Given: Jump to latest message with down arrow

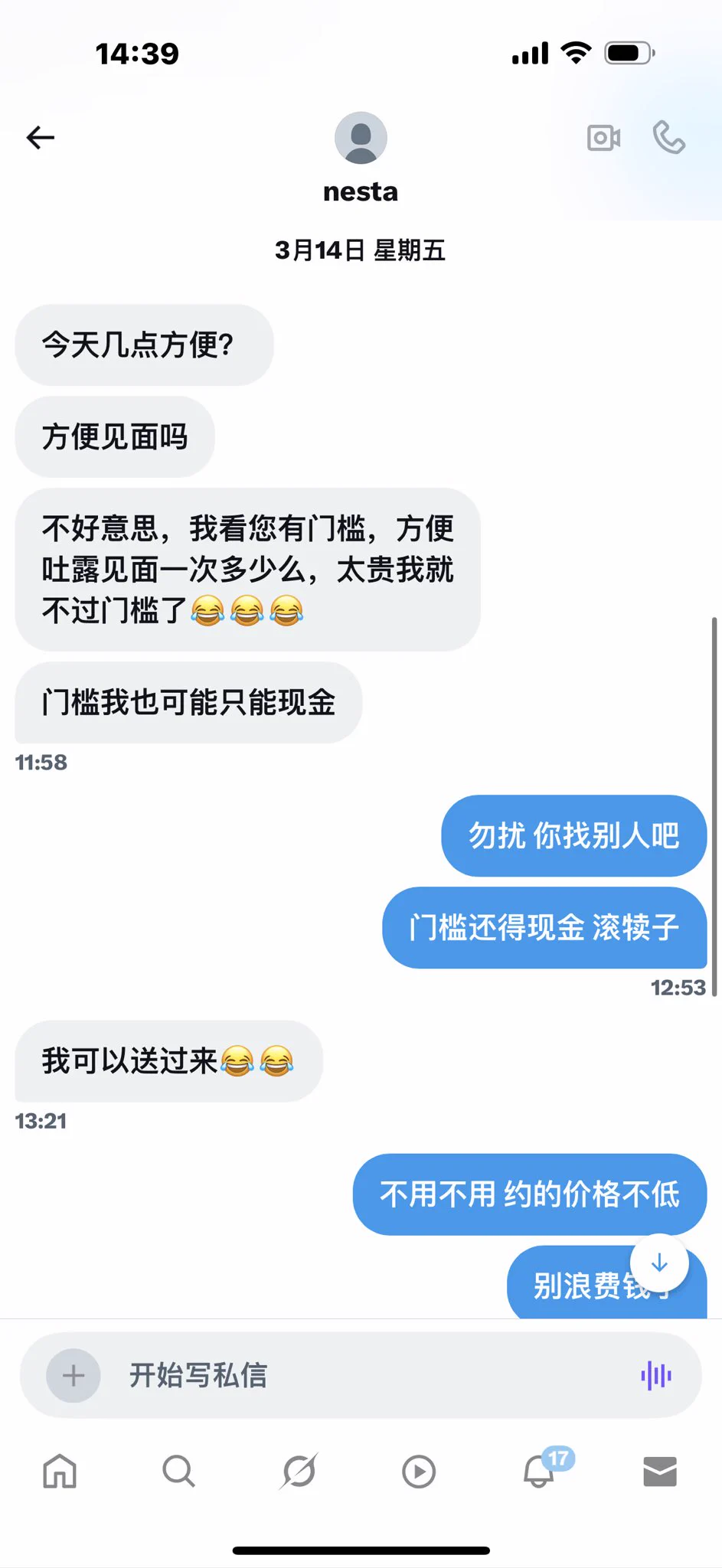Looking at the screenshot, I should [659, 1263].
